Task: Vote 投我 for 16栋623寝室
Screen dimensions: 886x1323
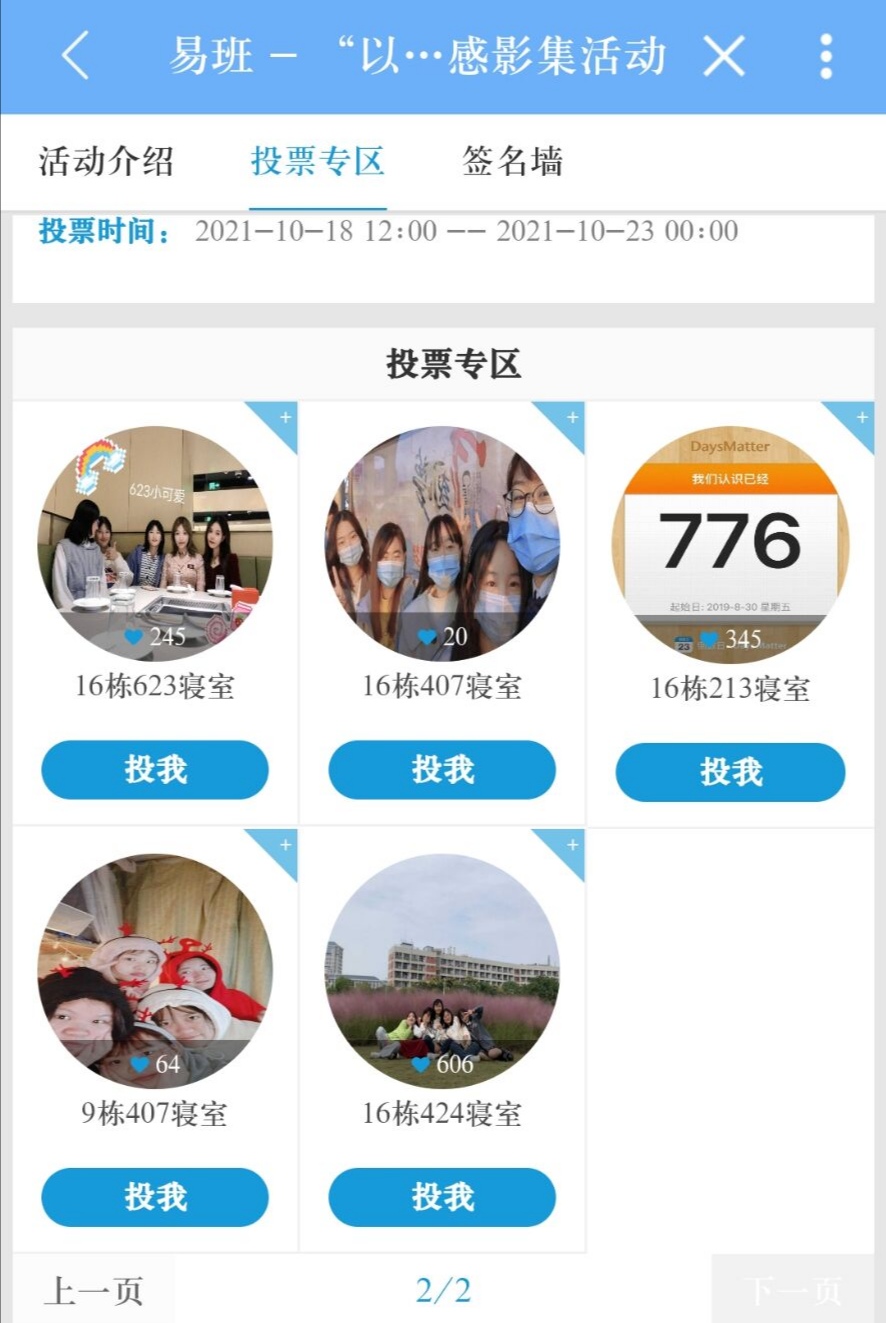Action: (x=155, y=770)
